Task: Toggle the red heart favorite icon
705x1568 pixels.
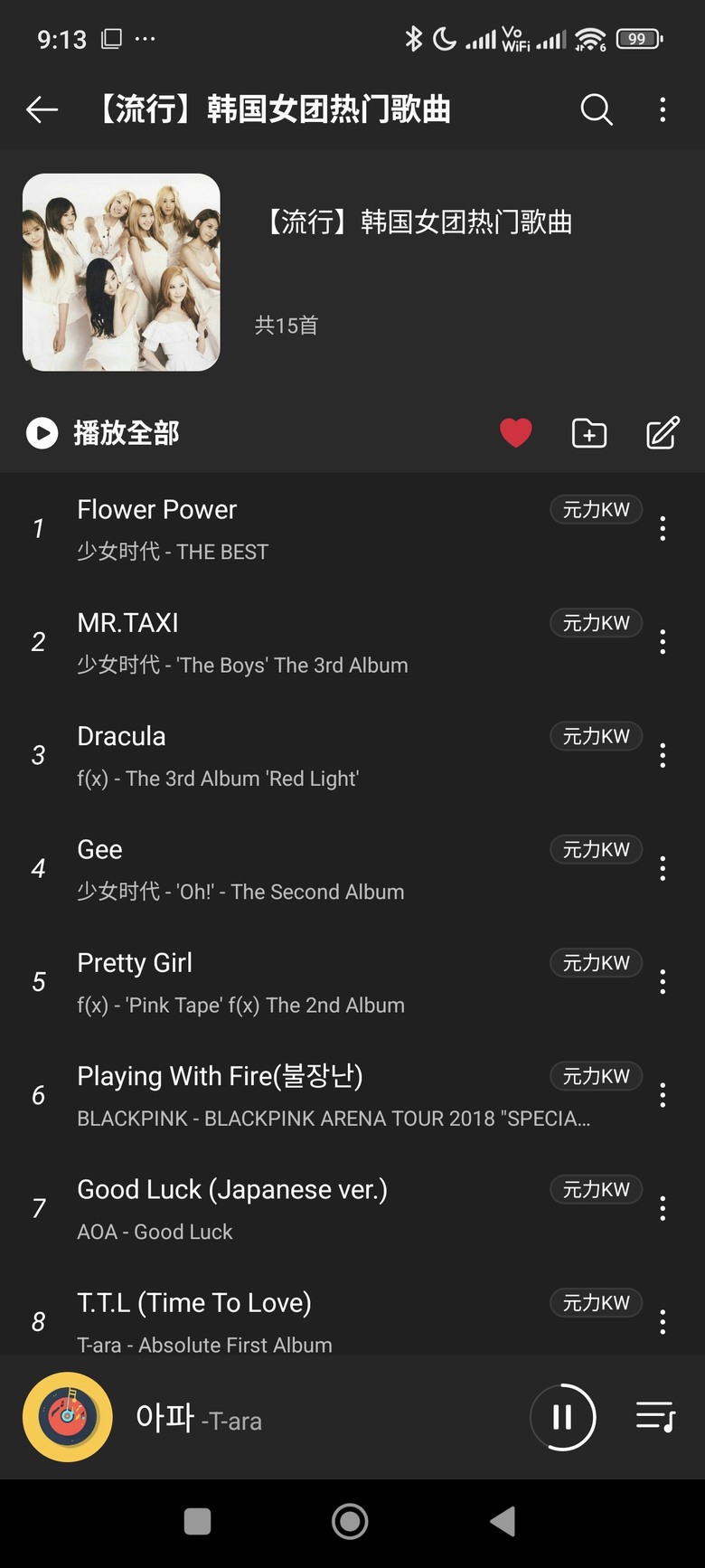Action: [515, 433]
